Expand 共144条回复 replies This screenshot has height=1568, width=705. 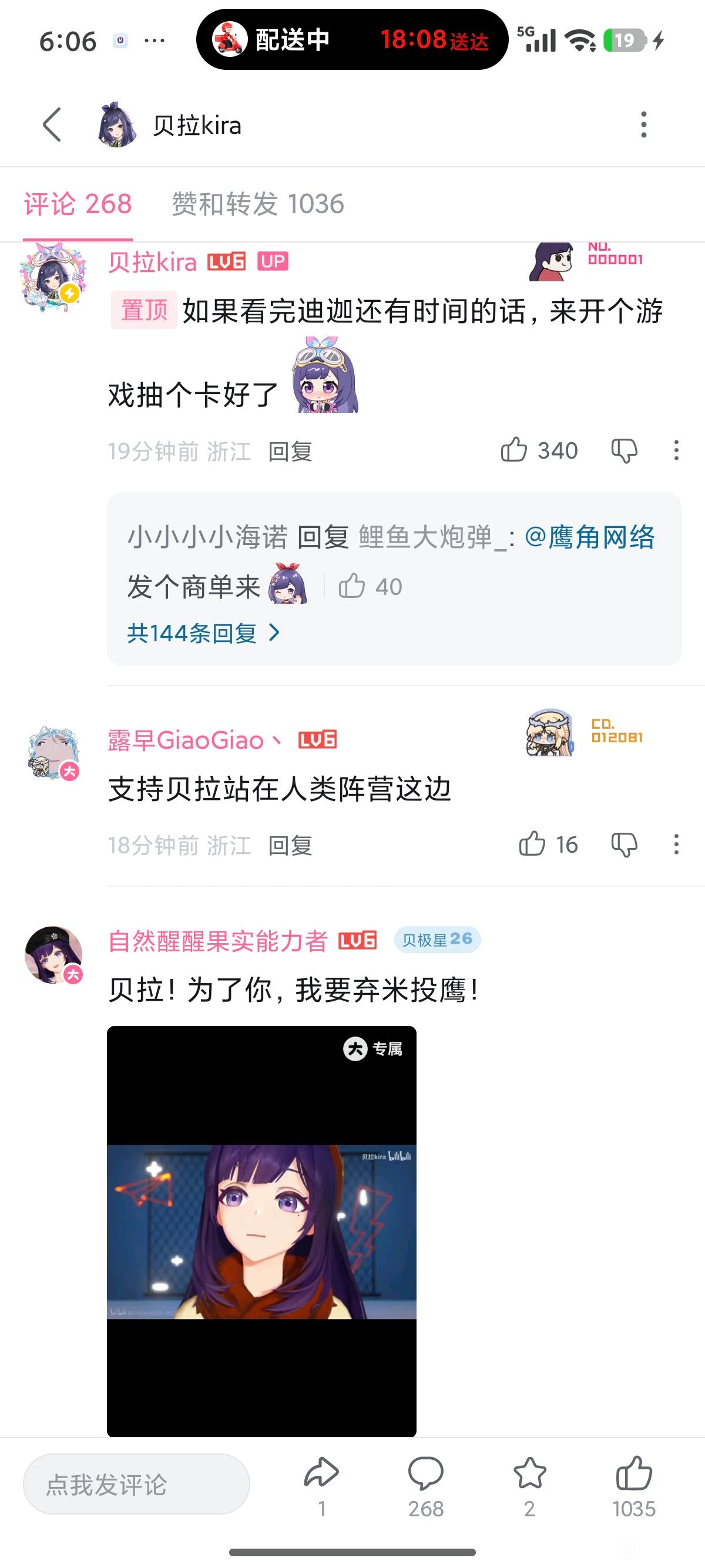203,633
